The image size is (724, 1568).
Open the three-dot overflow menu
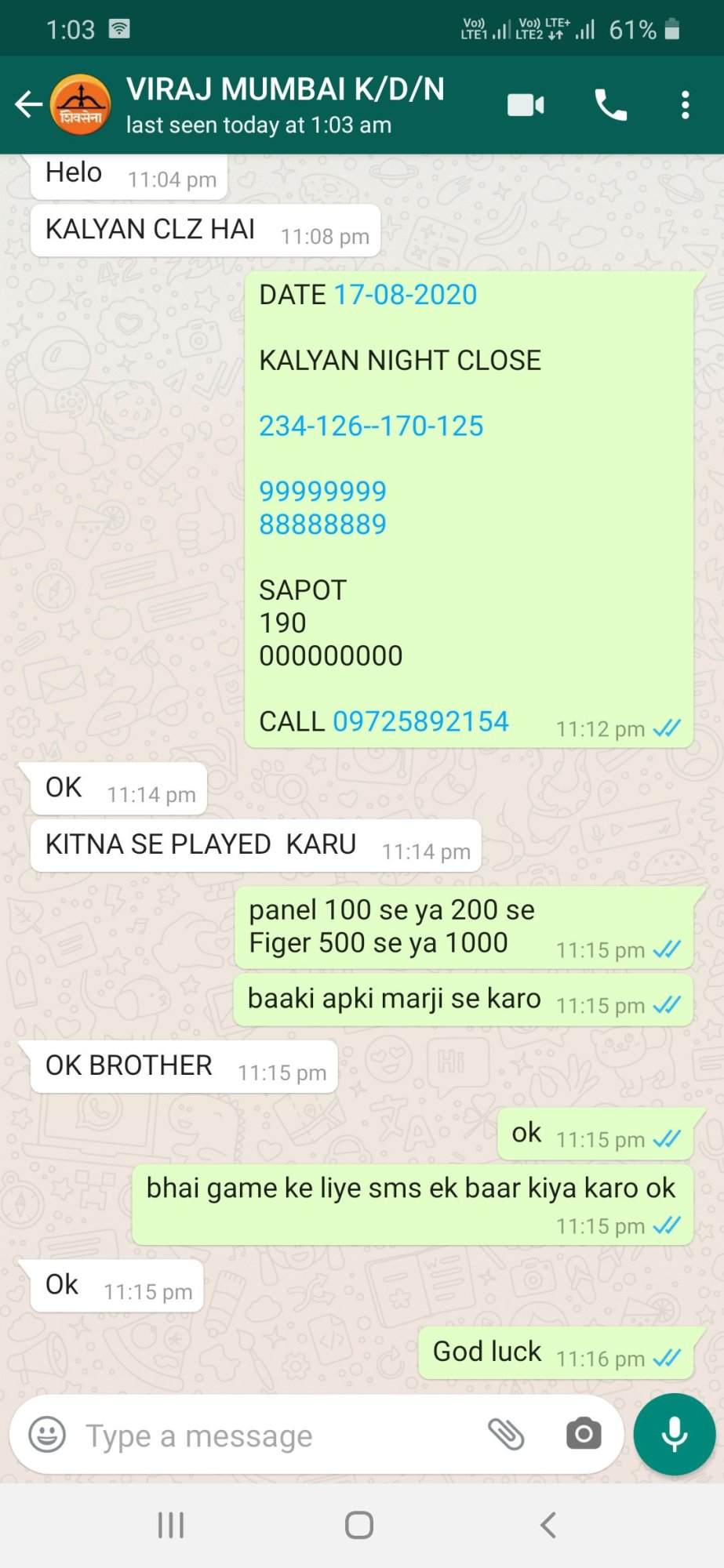coord(685,104)
